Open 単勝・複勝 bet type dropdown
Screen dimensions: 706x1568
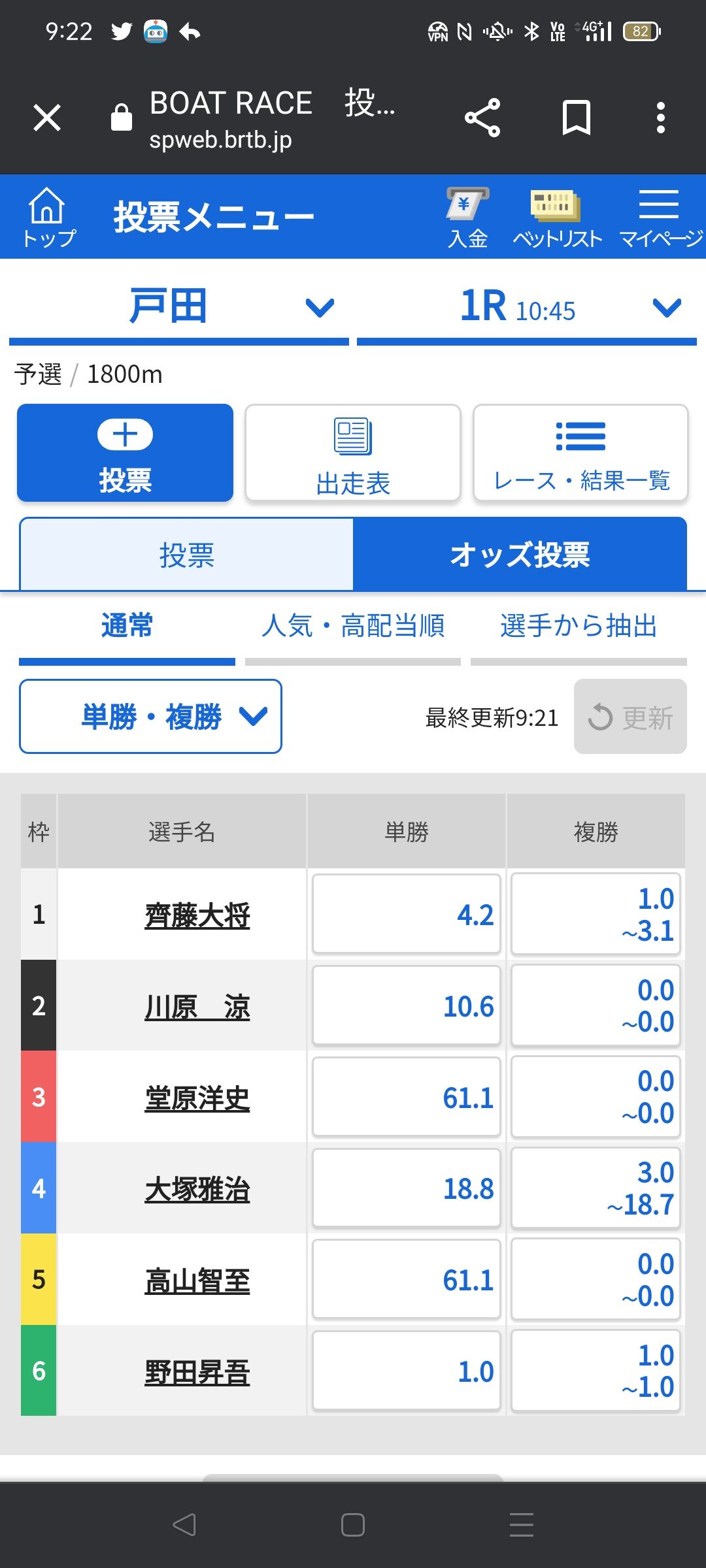[x=151, y=717]
